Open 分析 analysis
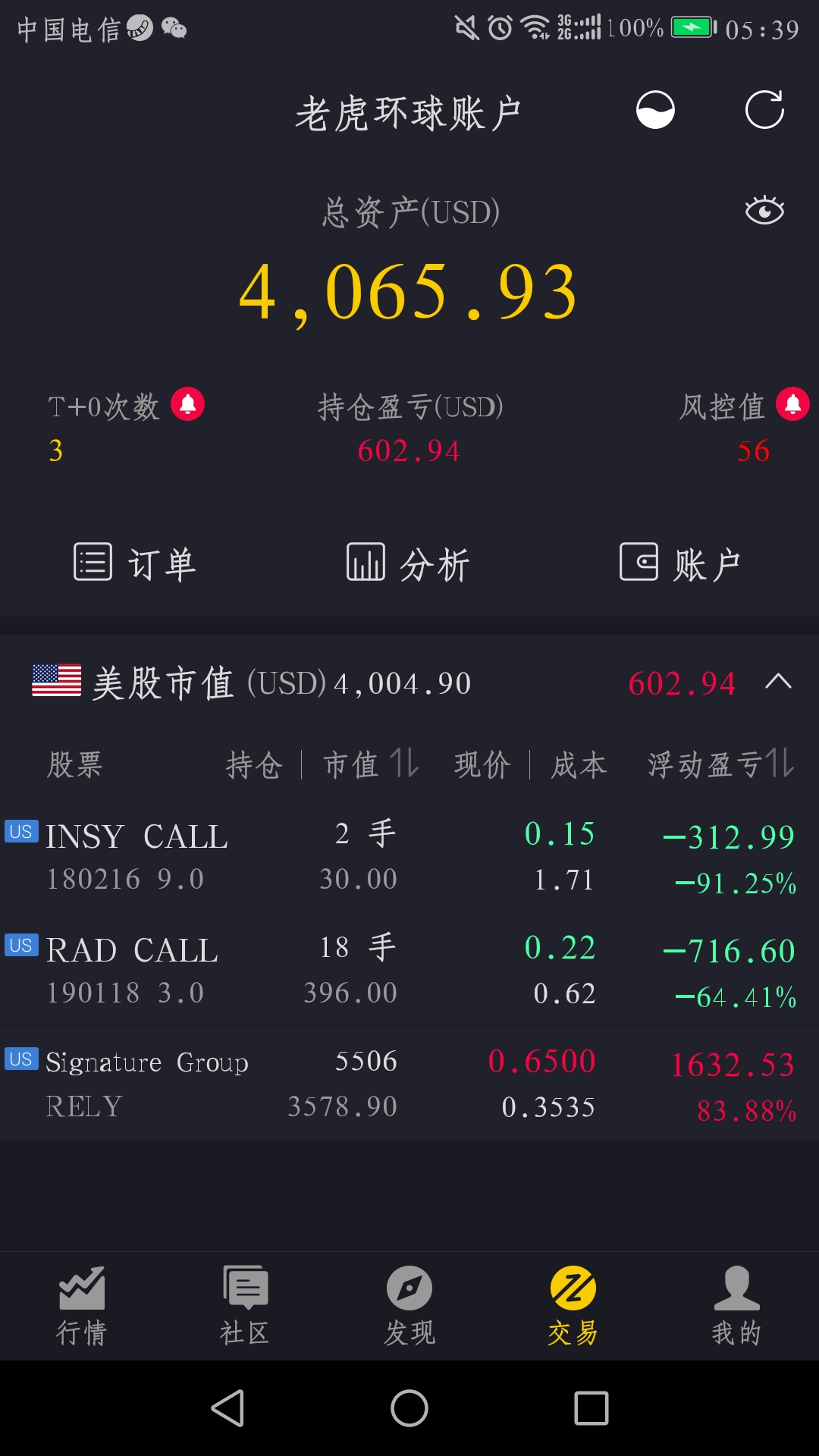This screenshot has height=1456, width=819. [x=408, y=563]
